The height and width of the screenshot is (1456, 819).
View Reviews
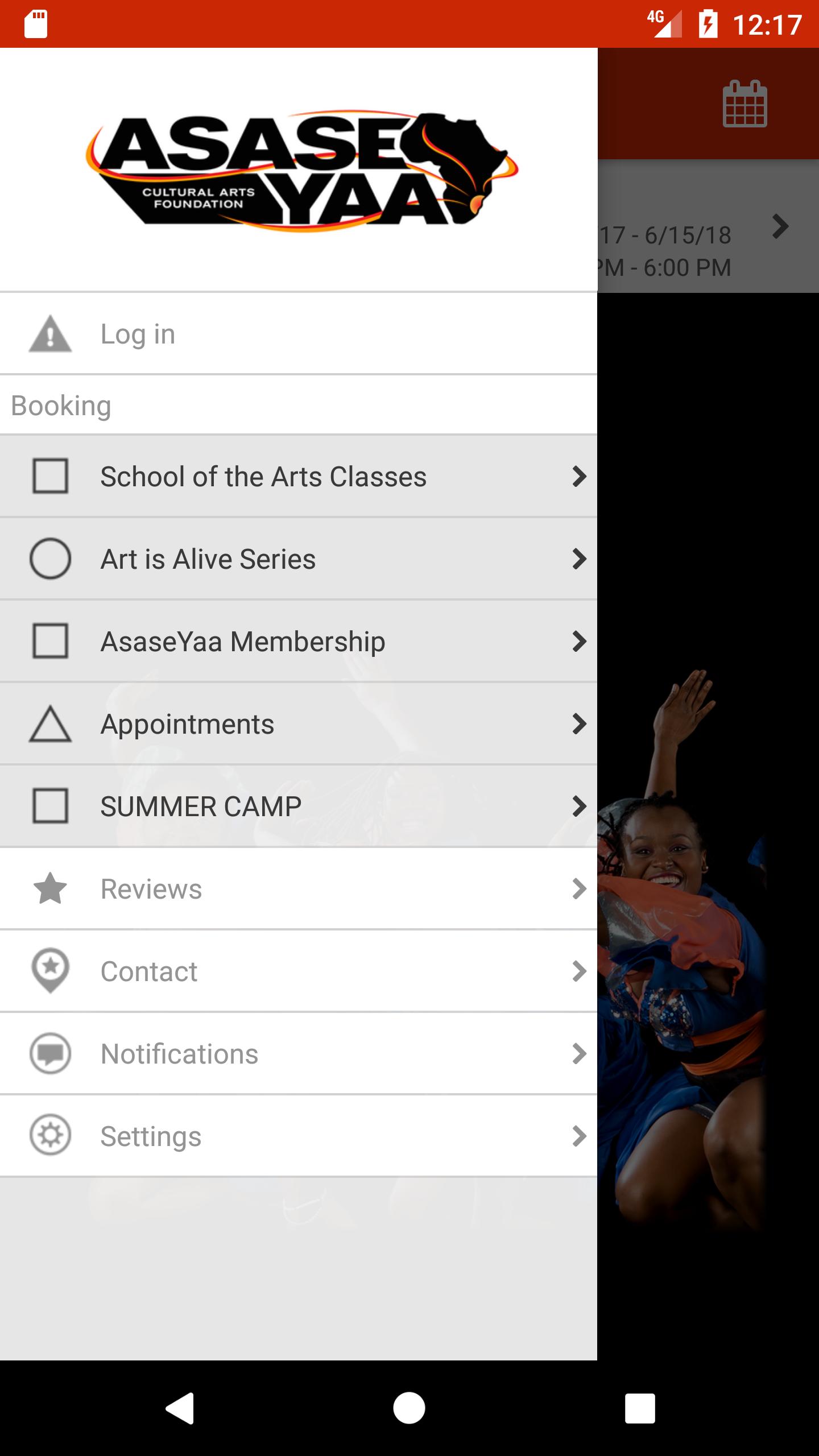point(299,888)
